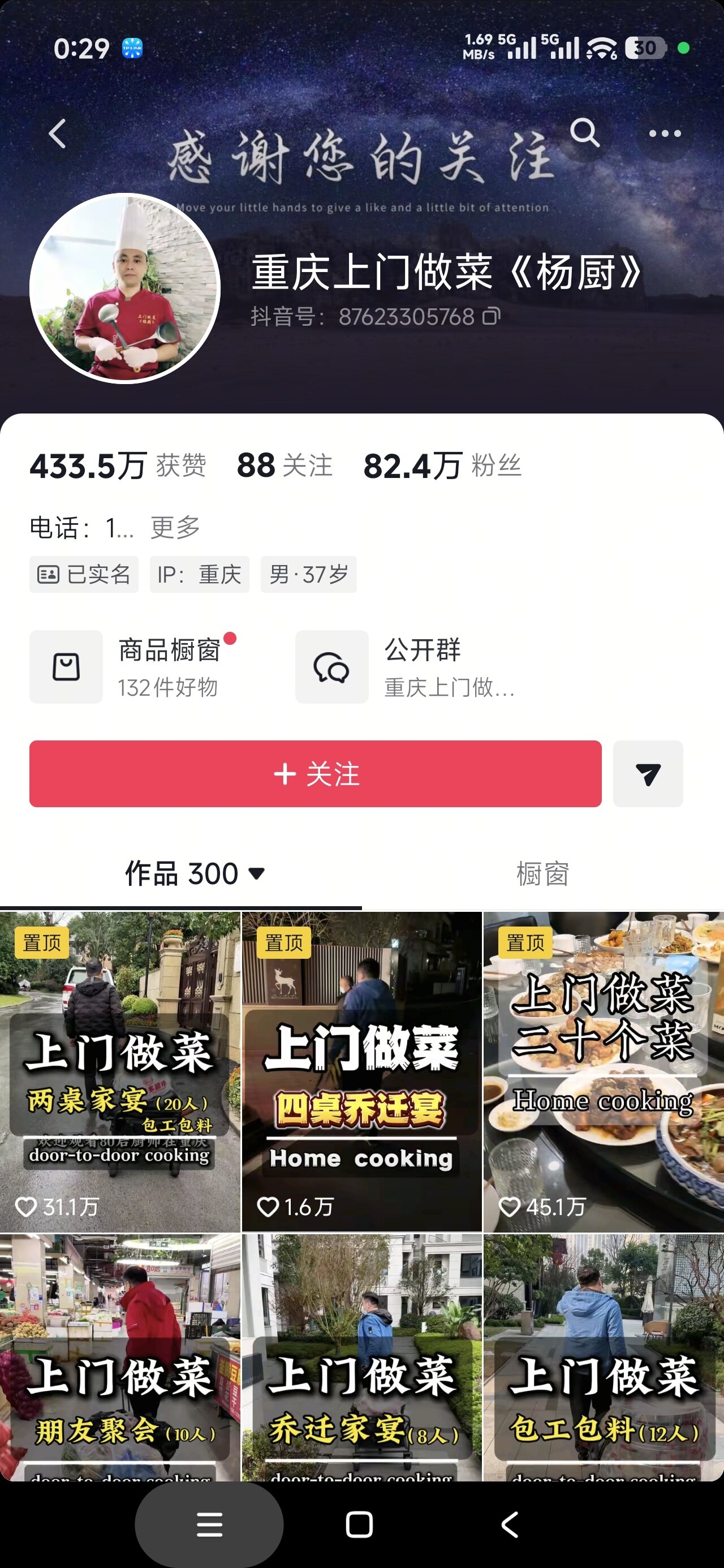724x1568 pixels.
Task: Play the 包工包料 (12人) video
Action: 604,1358
